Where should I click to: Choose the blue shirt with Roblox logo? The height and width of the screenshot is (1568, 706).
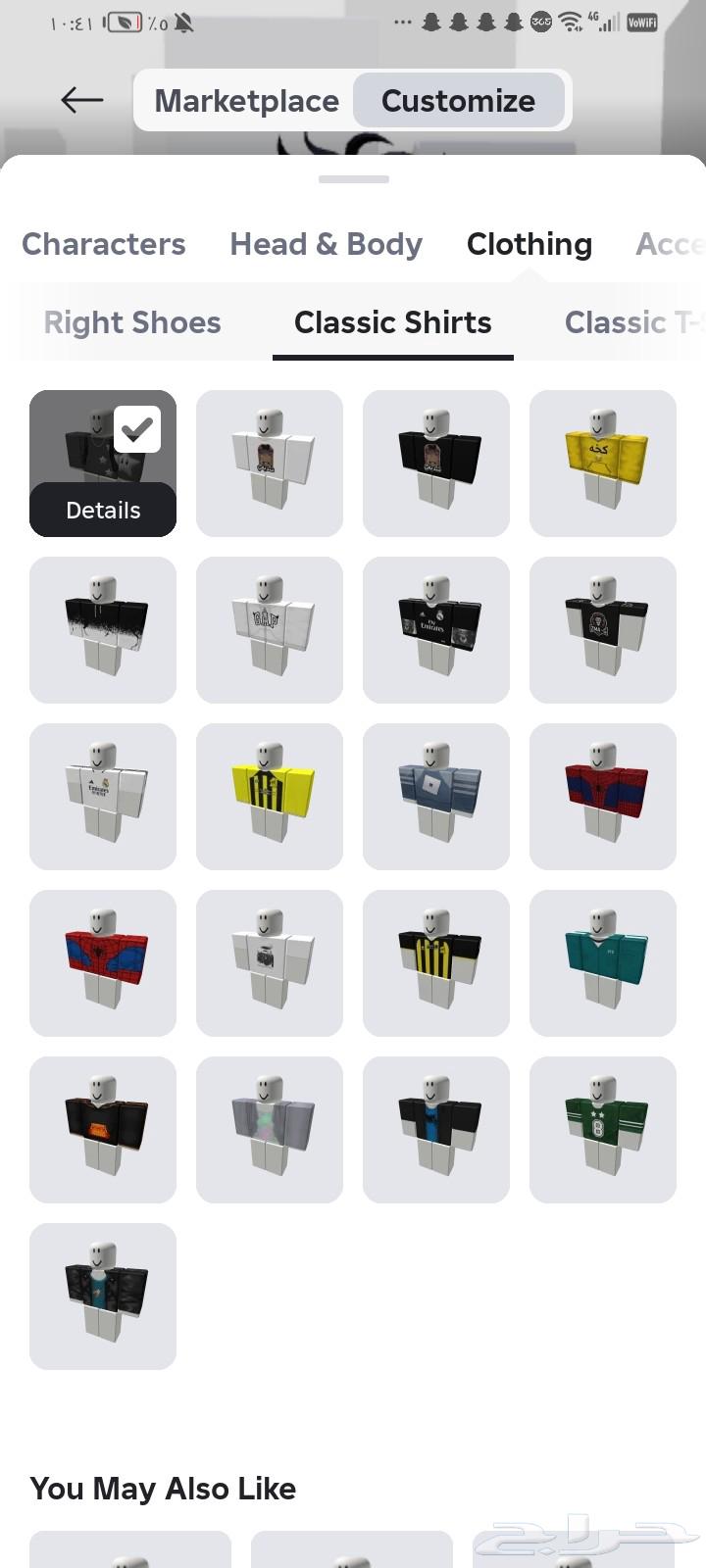point(436,796)
